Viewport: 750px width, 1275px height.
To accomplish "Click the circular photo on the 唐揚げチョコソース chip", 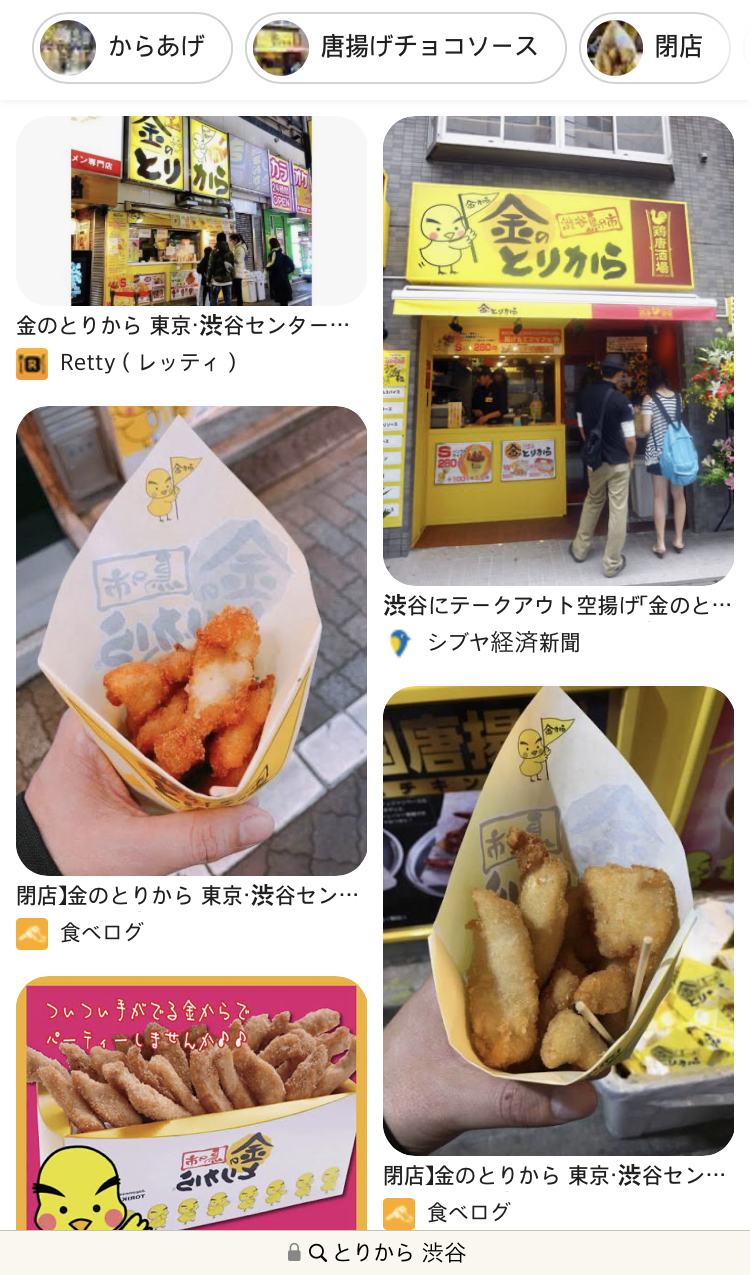I will tap(281, 47).
